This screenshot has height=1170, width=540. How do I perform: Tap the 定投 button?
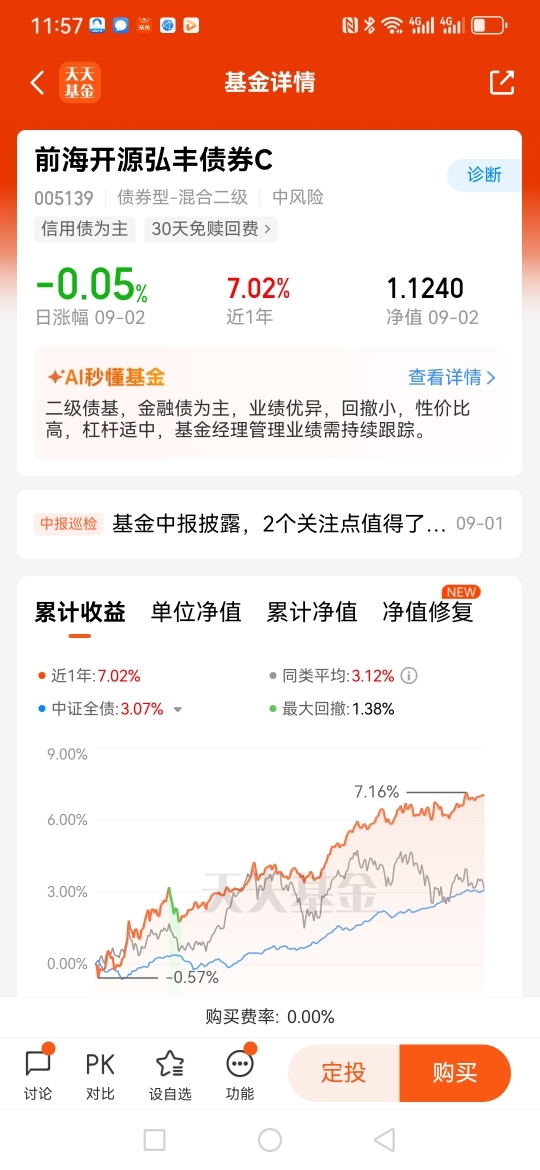pyautogui.click(x=344, y=1073)
